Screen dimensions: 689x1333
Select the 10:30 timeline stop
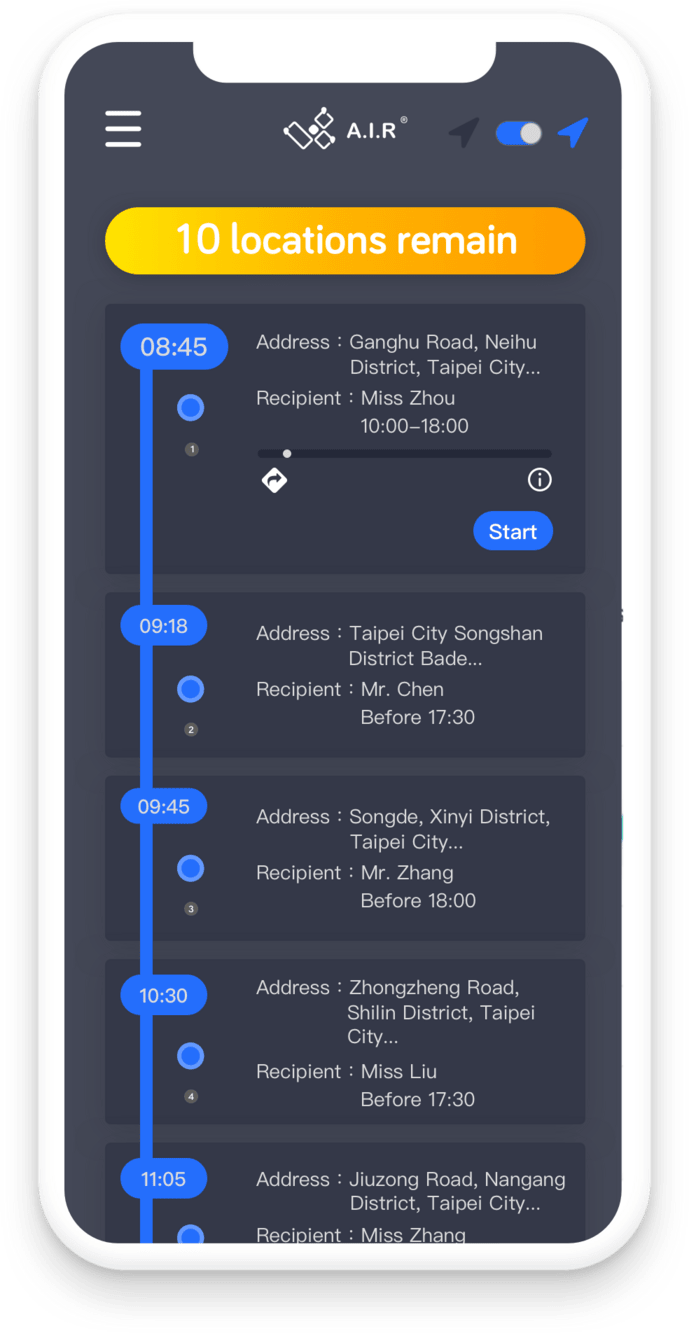point(163,996)
